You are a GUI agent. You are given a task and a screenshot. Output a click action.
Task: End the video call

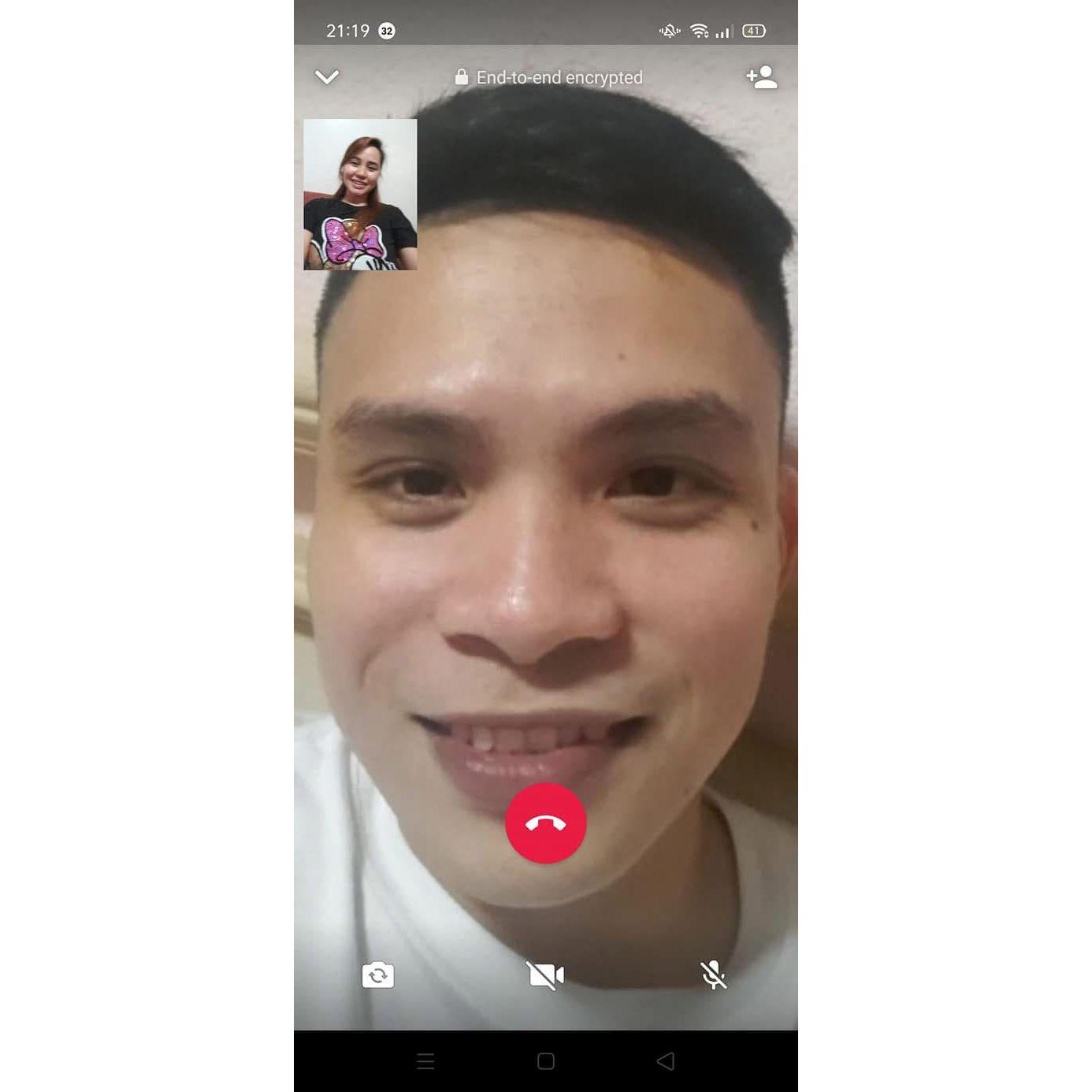(545, 823)
